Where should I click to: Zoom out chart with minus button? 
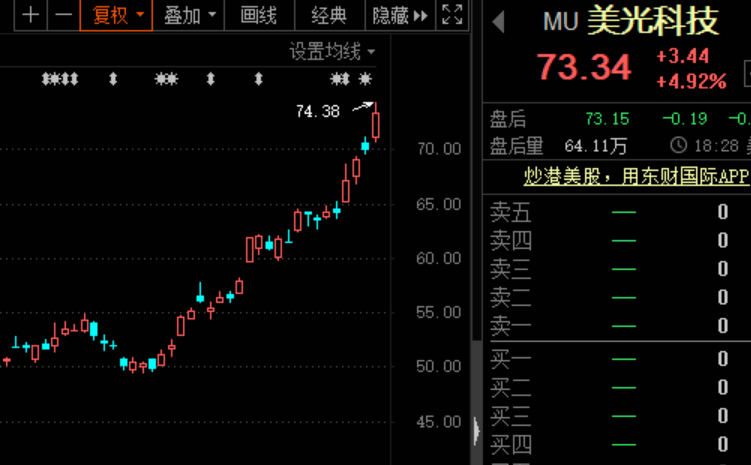(x=63, y=15)
